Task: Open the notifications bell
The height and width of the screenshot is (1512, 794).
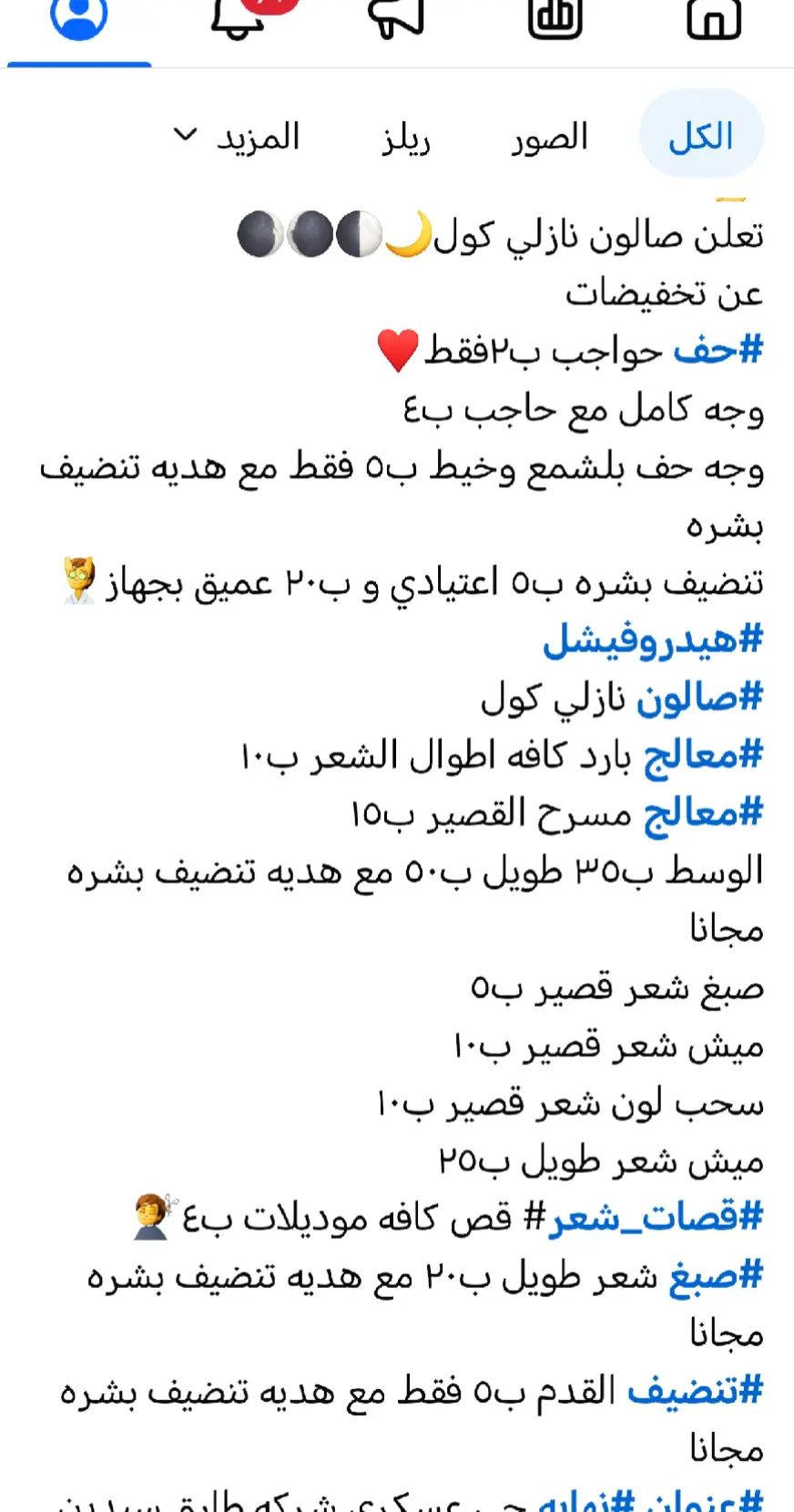Action: [239, 16]
